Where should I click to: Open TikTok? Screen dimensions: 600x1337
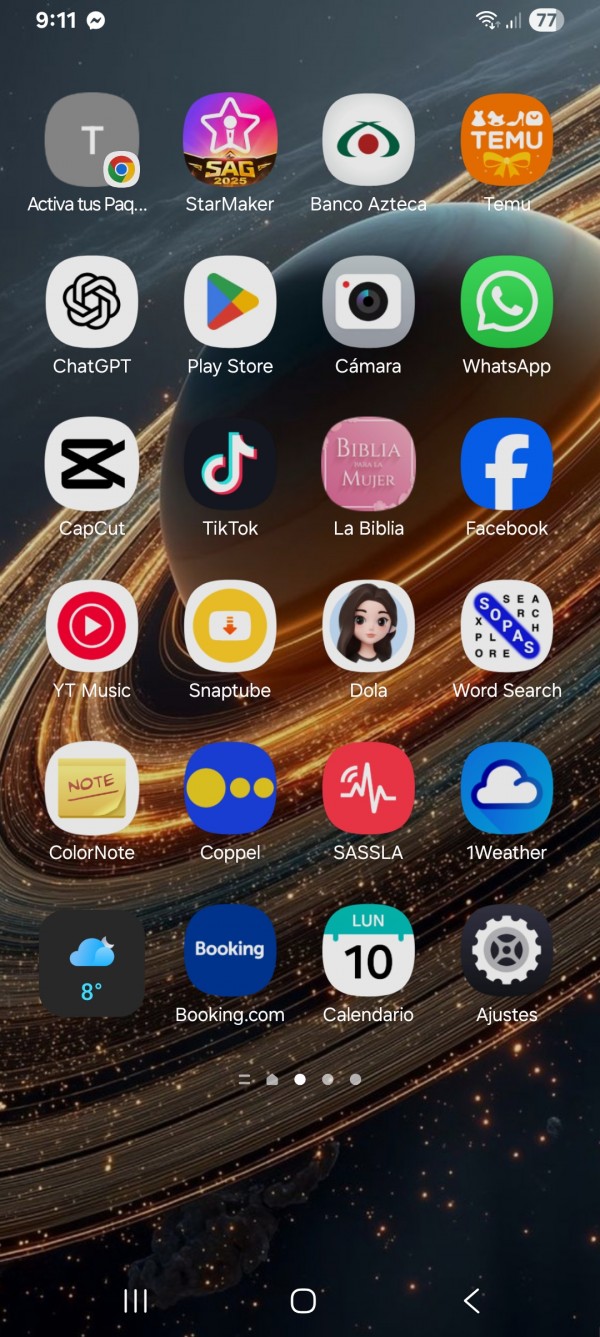pos(230,463)
